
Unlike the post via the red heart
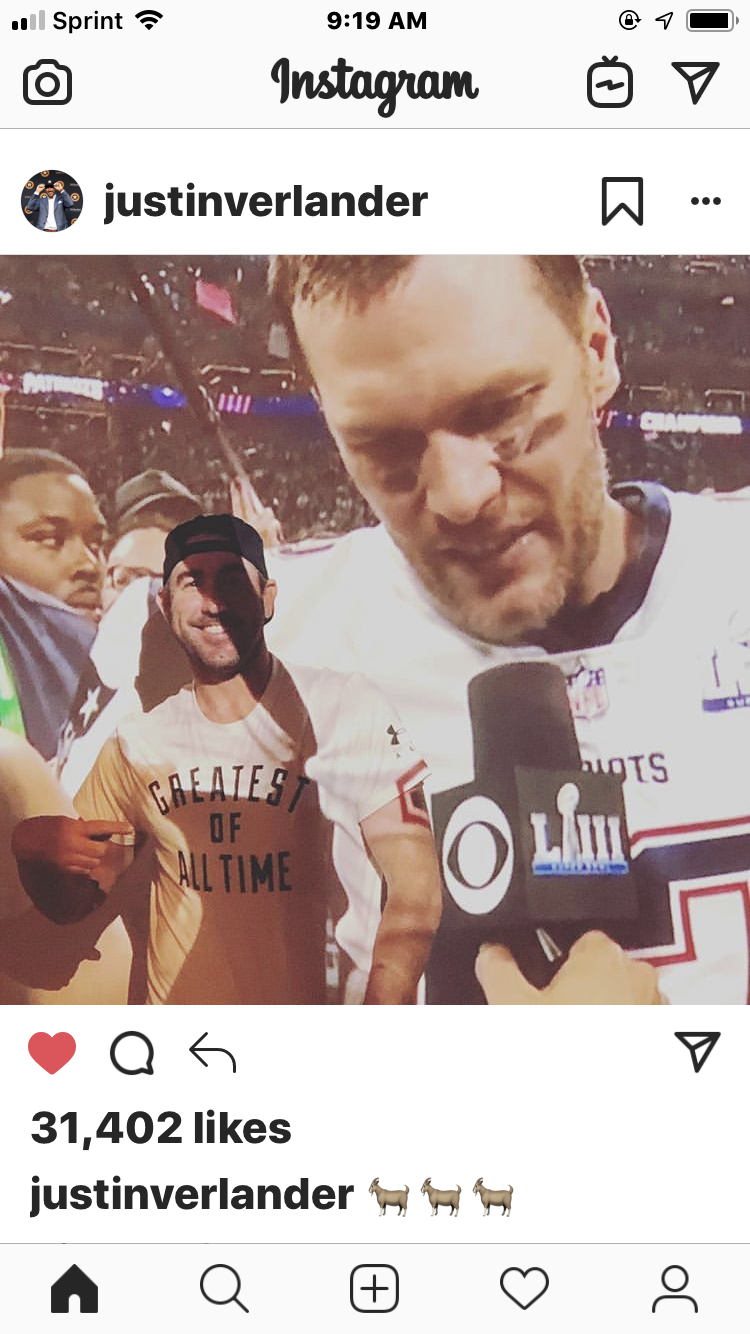(x=52, y=1053)
